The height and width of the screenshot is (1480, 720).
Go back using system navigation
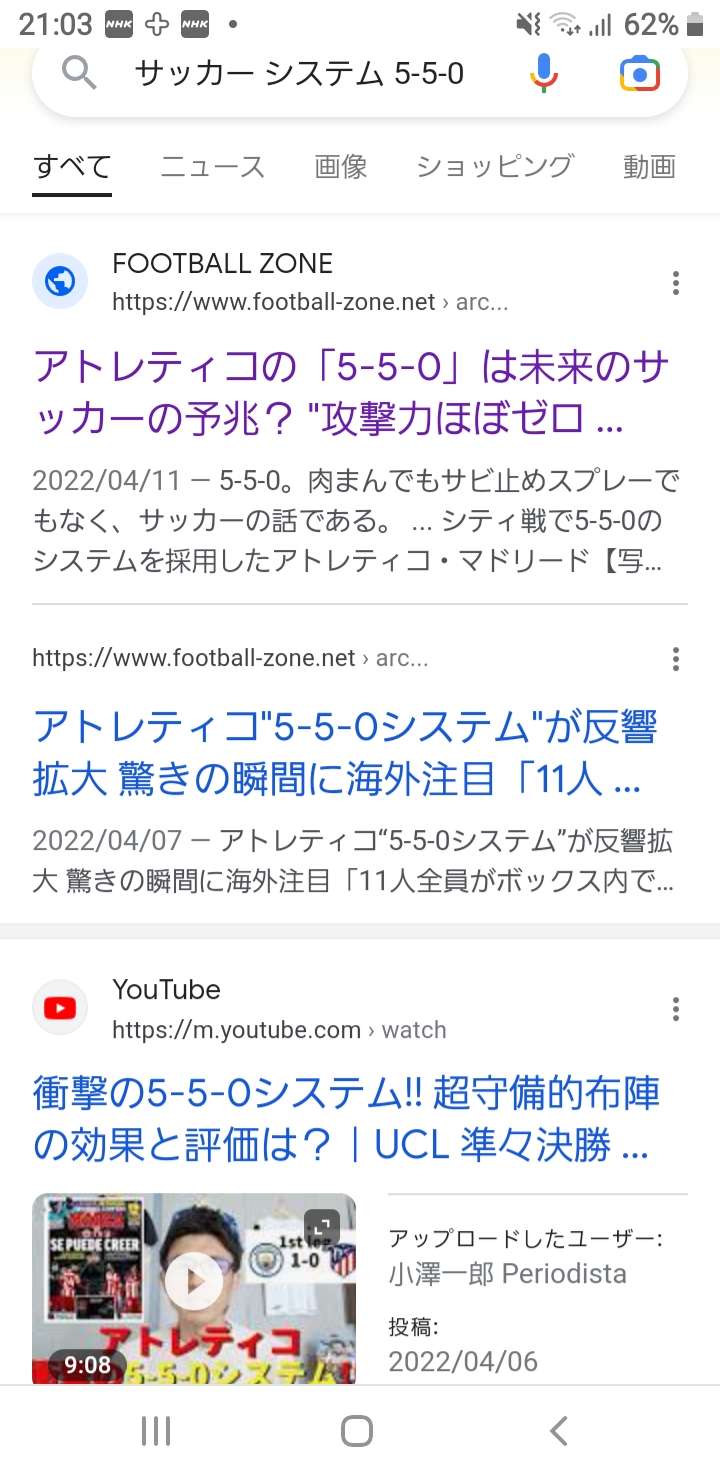coord(559,1431)
